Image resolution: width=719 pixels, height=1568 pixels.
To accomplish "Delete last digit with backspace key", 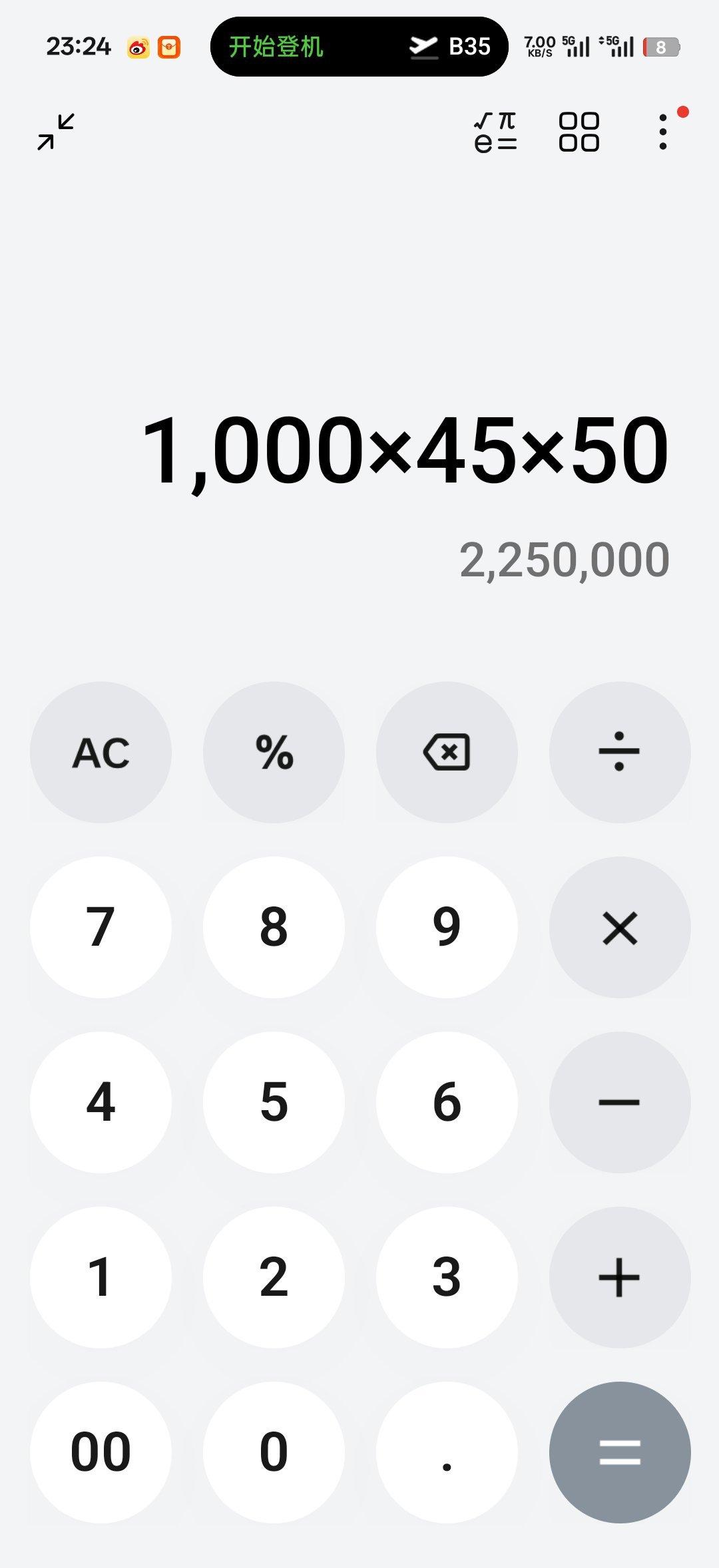I will (x=447, y=752).
